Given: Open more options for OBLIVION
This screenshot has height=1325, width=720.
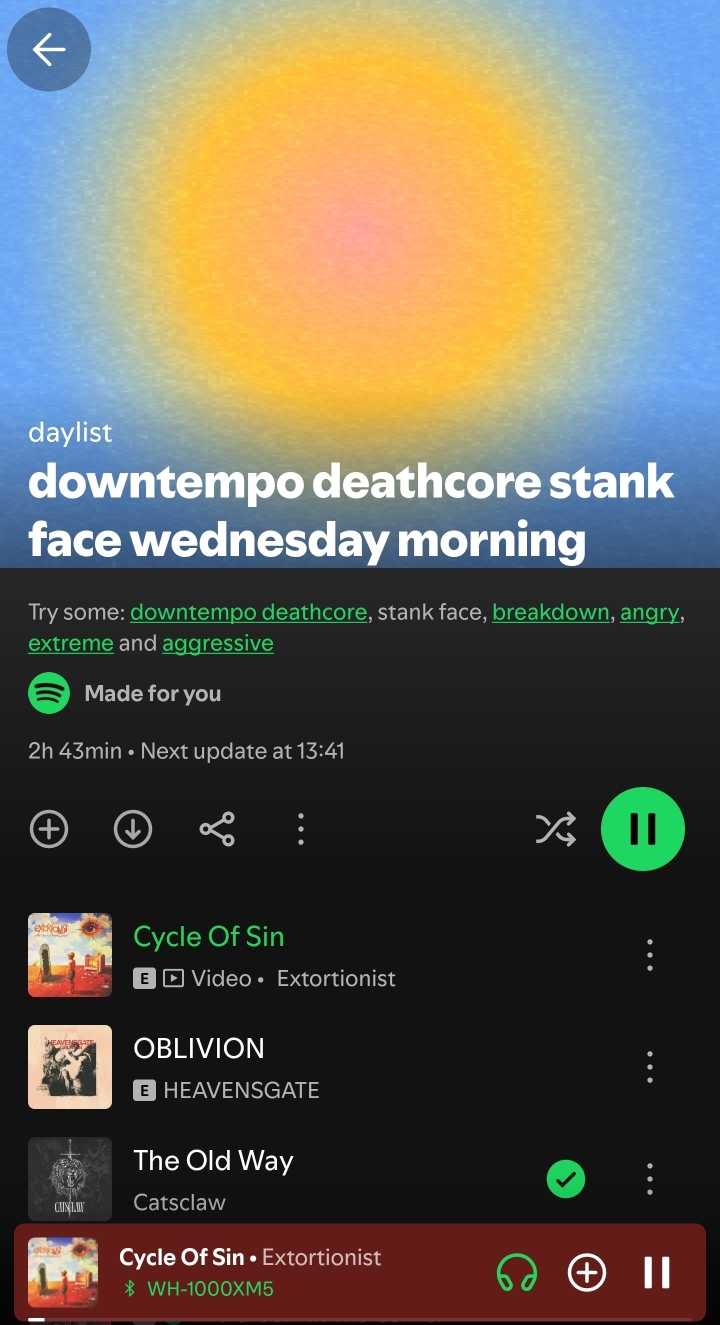Looking at the screenshot, I should [x=649, y=1067].
